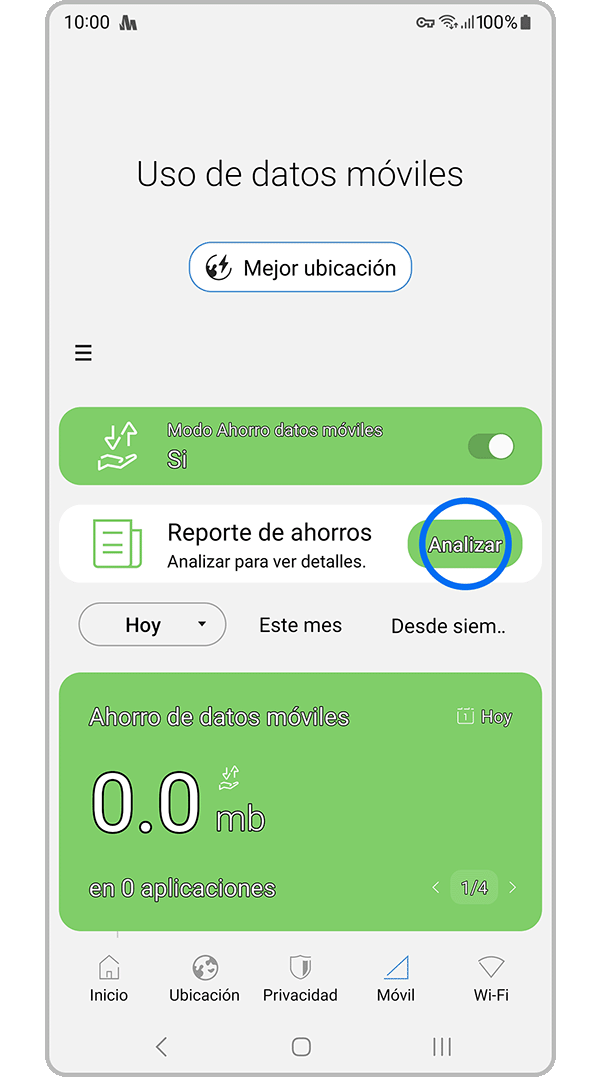Screen dimensions: 600x1077
Task: Open the hamburger menu
Action: pos(84,353)
